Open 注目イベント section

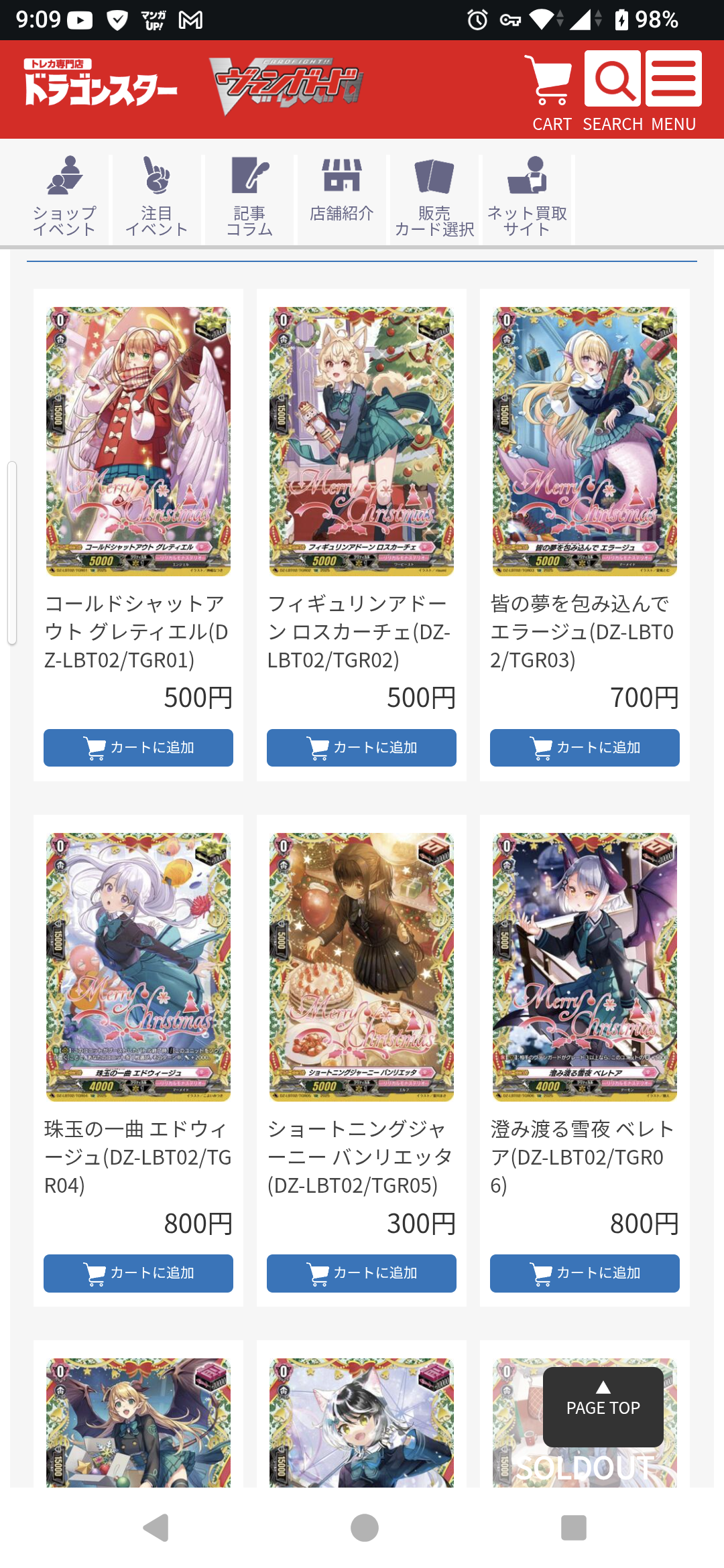(157, 196)
